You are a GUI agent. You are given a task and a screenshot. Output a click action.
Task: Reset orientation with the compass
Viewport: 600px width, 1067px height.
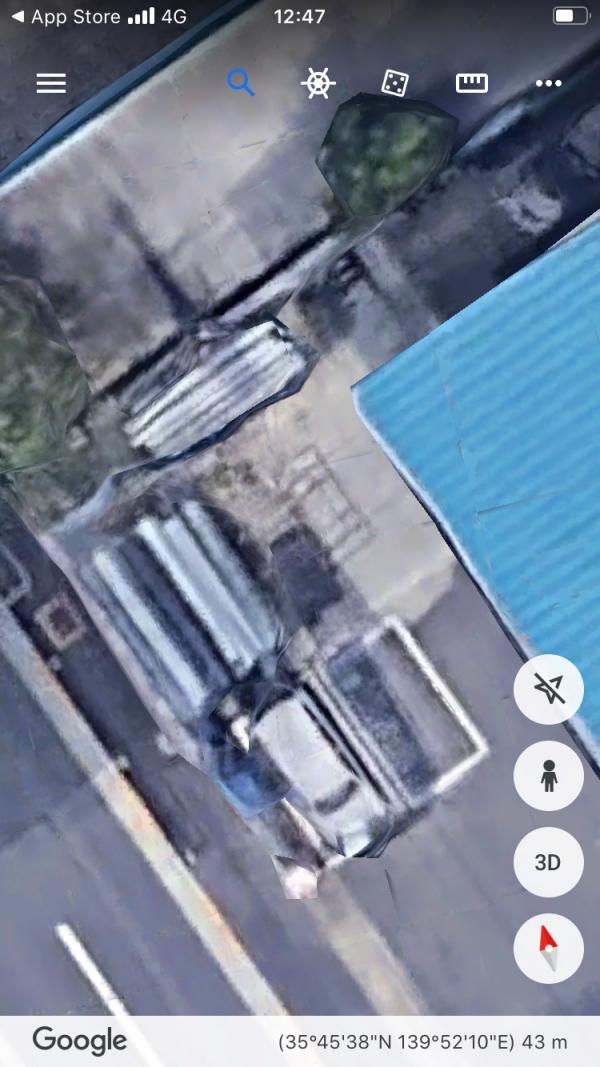click(x=548, y=948)
